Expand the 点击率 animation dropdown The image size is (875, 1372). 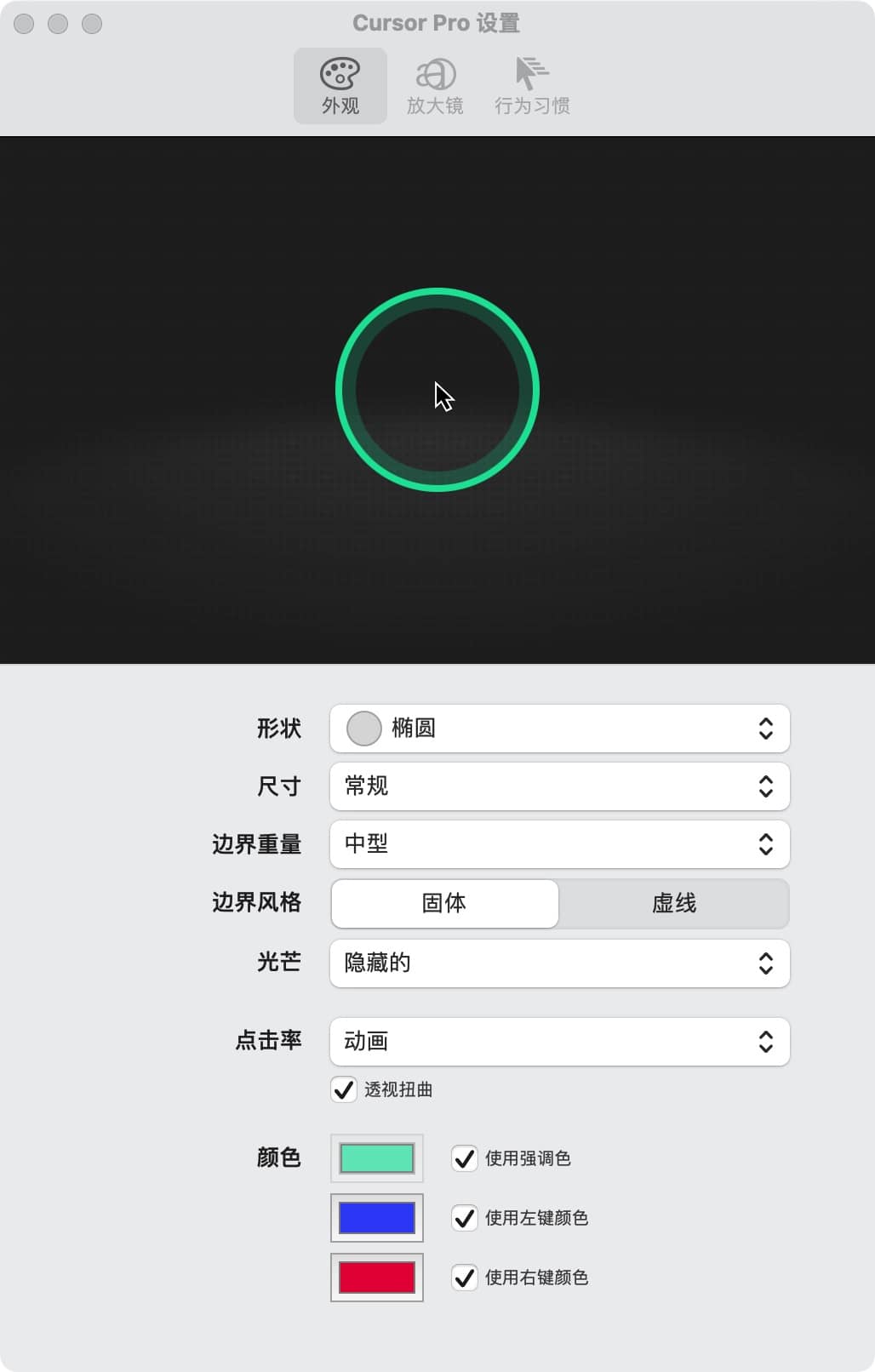(559, 1042)
